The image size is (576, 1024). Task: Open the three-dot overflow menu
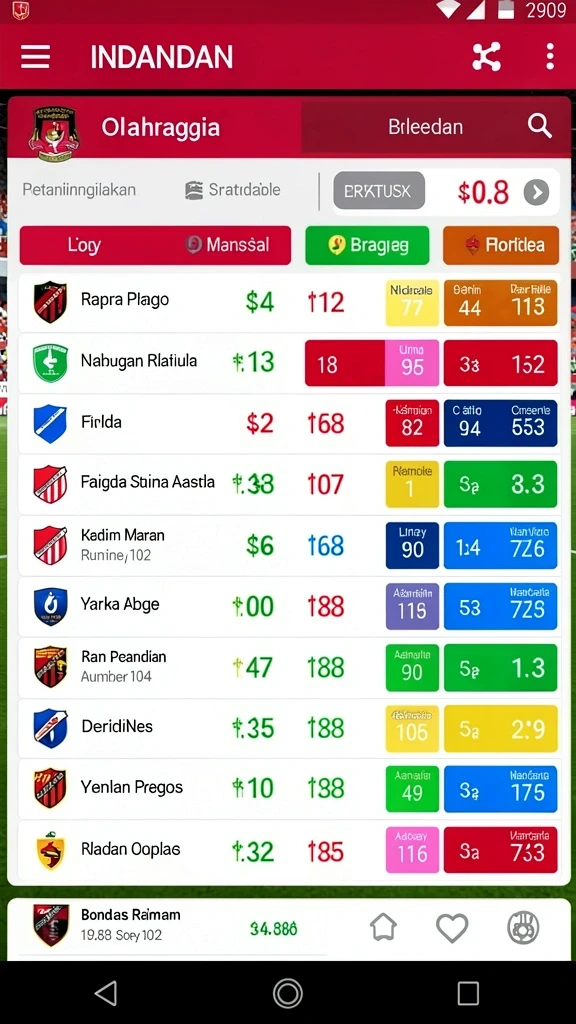click(x=550, y=57)
